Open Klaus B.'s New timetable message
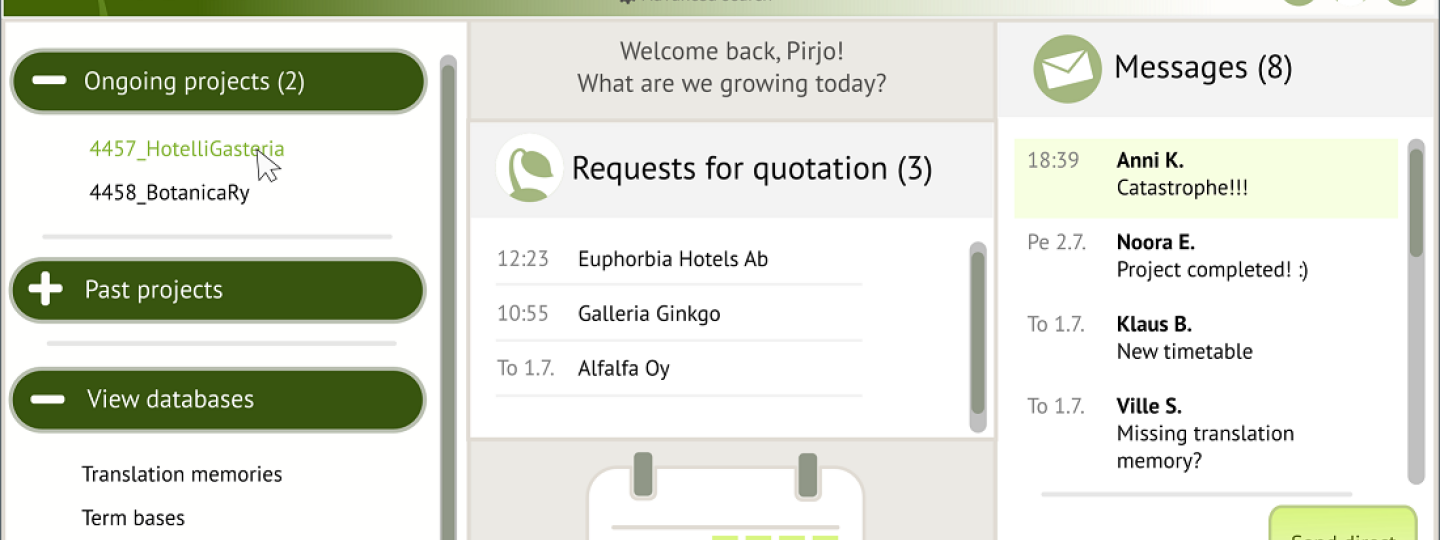Viewport: 1440px width, 540px height. click(1183, 338)
